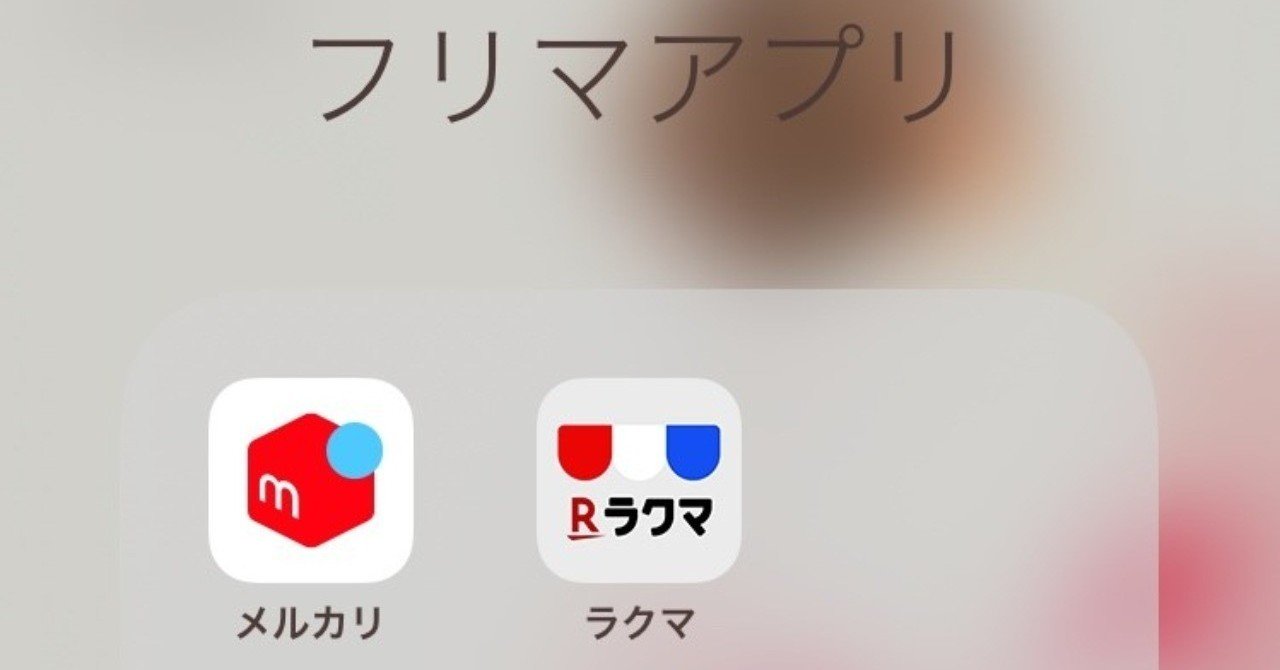Open the メルカリ app
1280x670 pixels.
[310, 480]
